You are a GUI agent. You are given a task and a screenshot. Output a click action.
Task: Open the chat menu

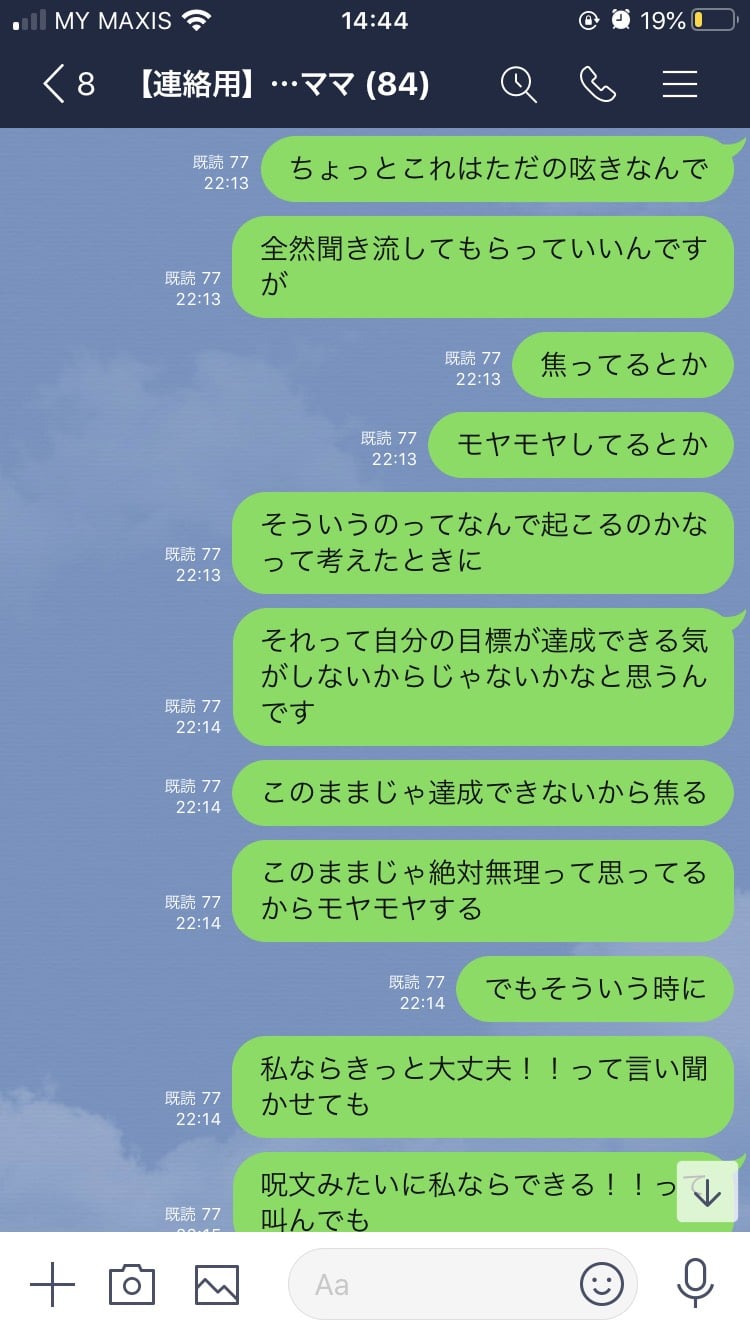(x=680, y=85)
